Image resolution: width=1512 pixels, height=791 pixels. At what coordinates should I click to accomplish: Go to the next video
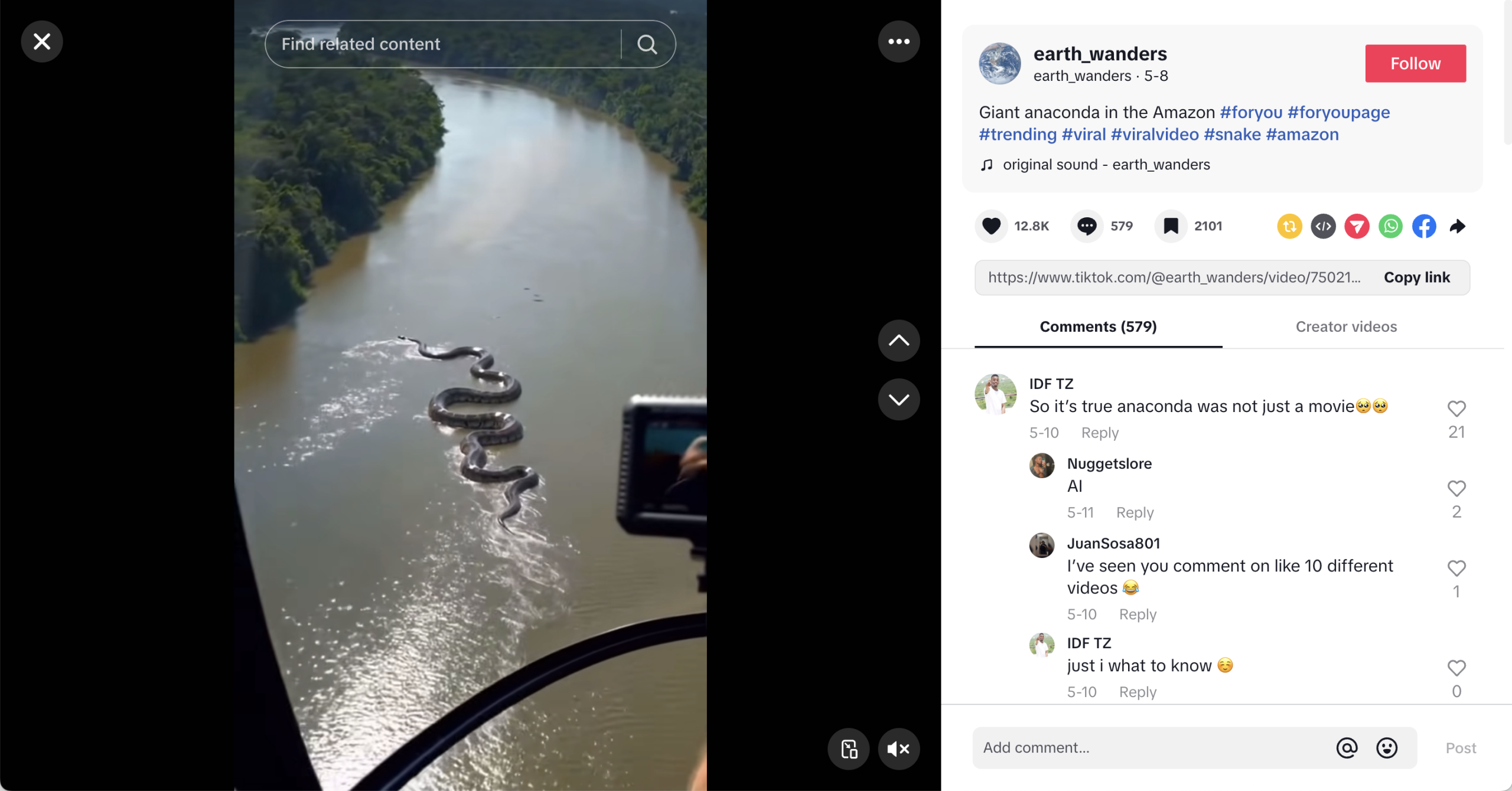click(898, 400)
